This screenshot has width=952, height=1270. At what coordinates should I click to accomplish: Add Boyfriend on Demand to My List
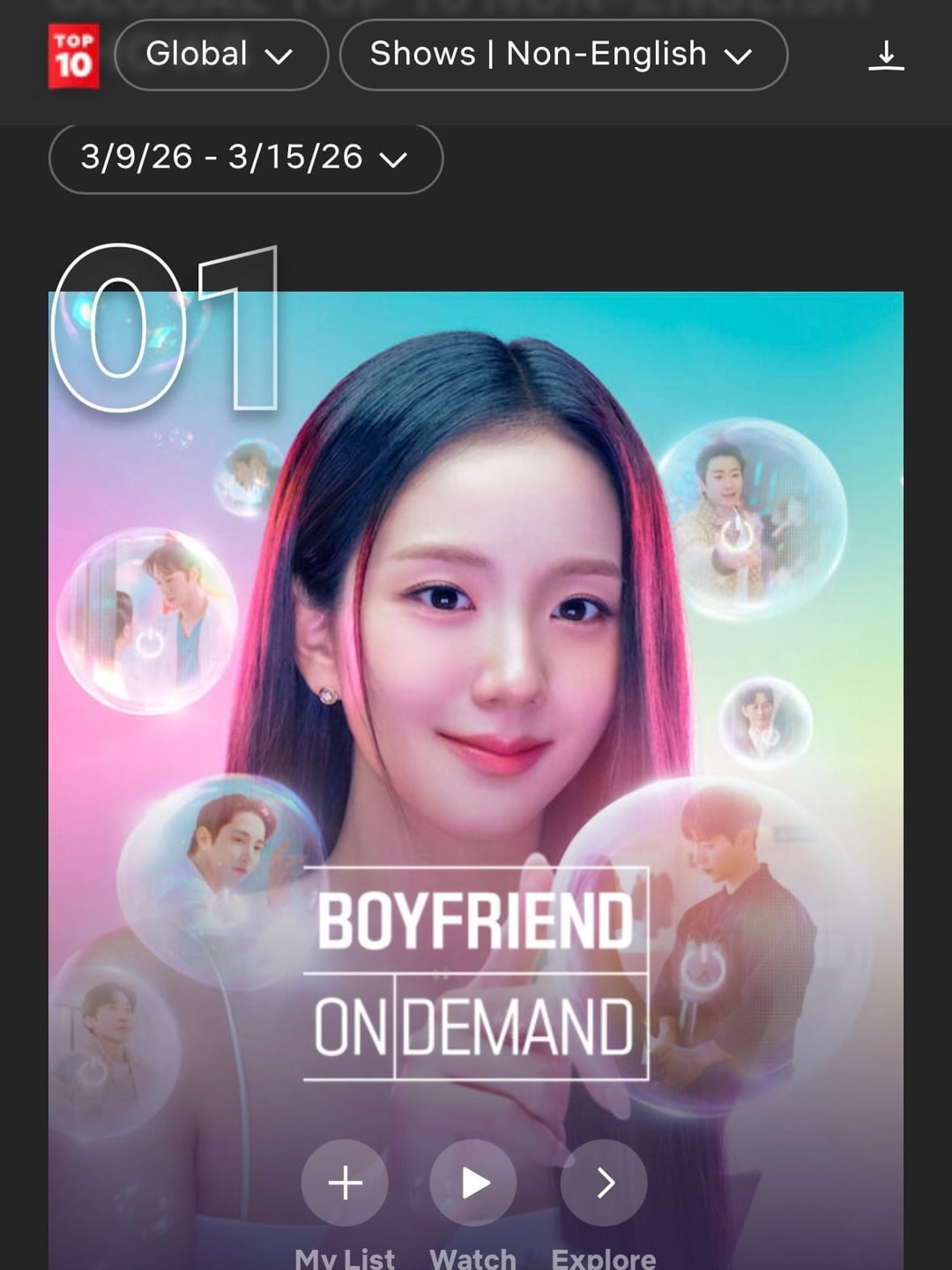[x=345, y=1183]
